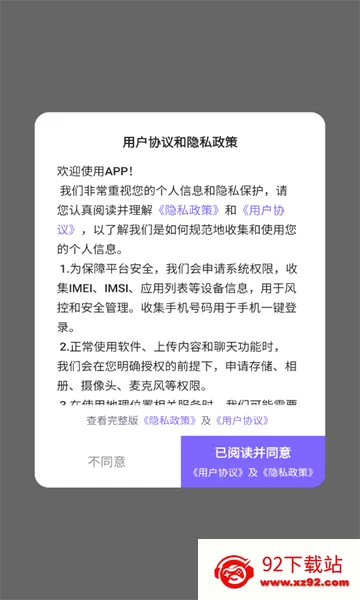Open 《用户协议》 link beside 查看完整版
This screenshot has height=600, width=360.
pos(242,421)
